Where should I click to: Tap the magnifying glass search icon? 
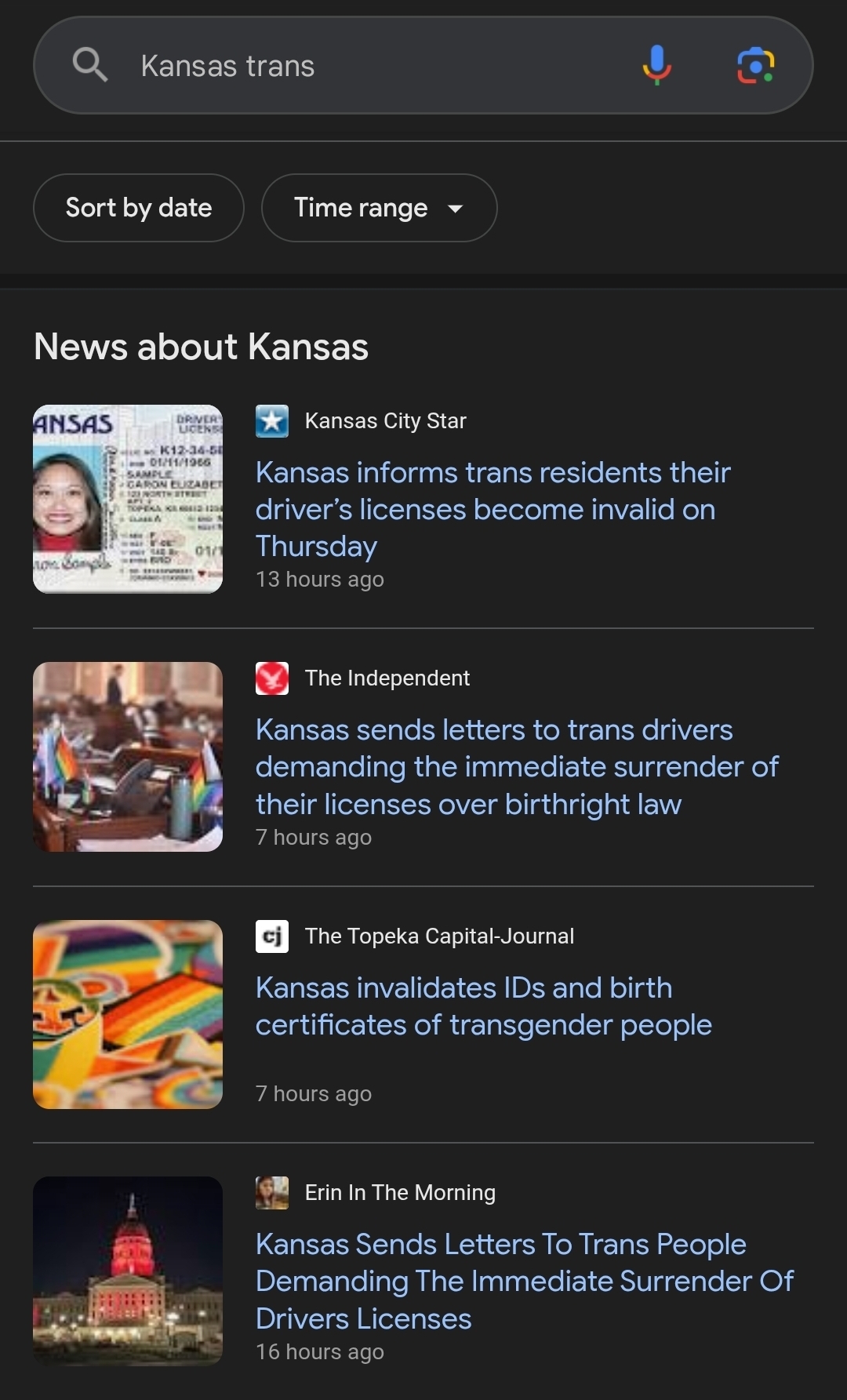tap(90, 65)
